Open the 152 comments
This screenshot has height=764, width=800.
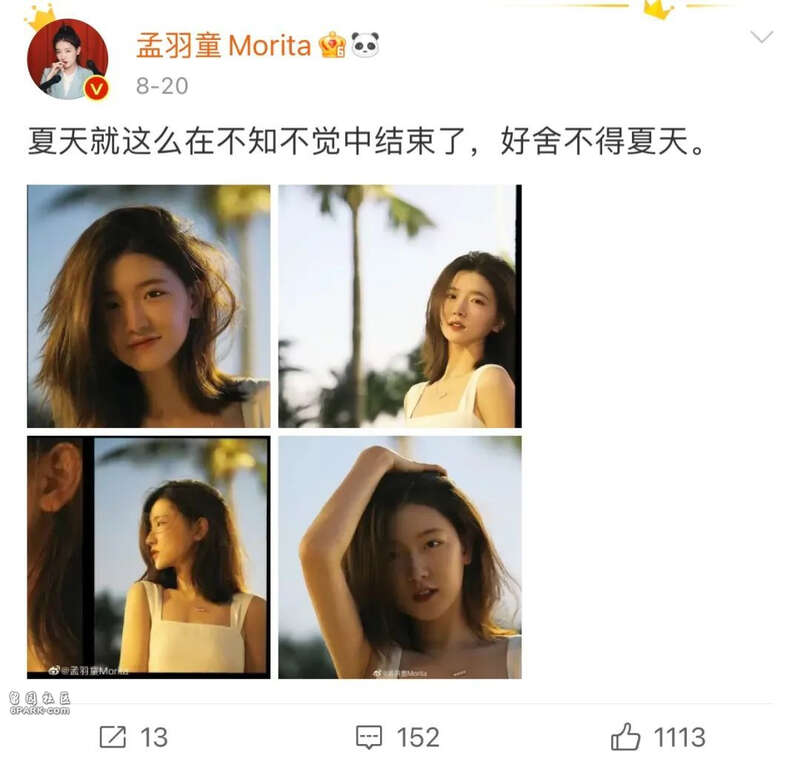[397, 737]
